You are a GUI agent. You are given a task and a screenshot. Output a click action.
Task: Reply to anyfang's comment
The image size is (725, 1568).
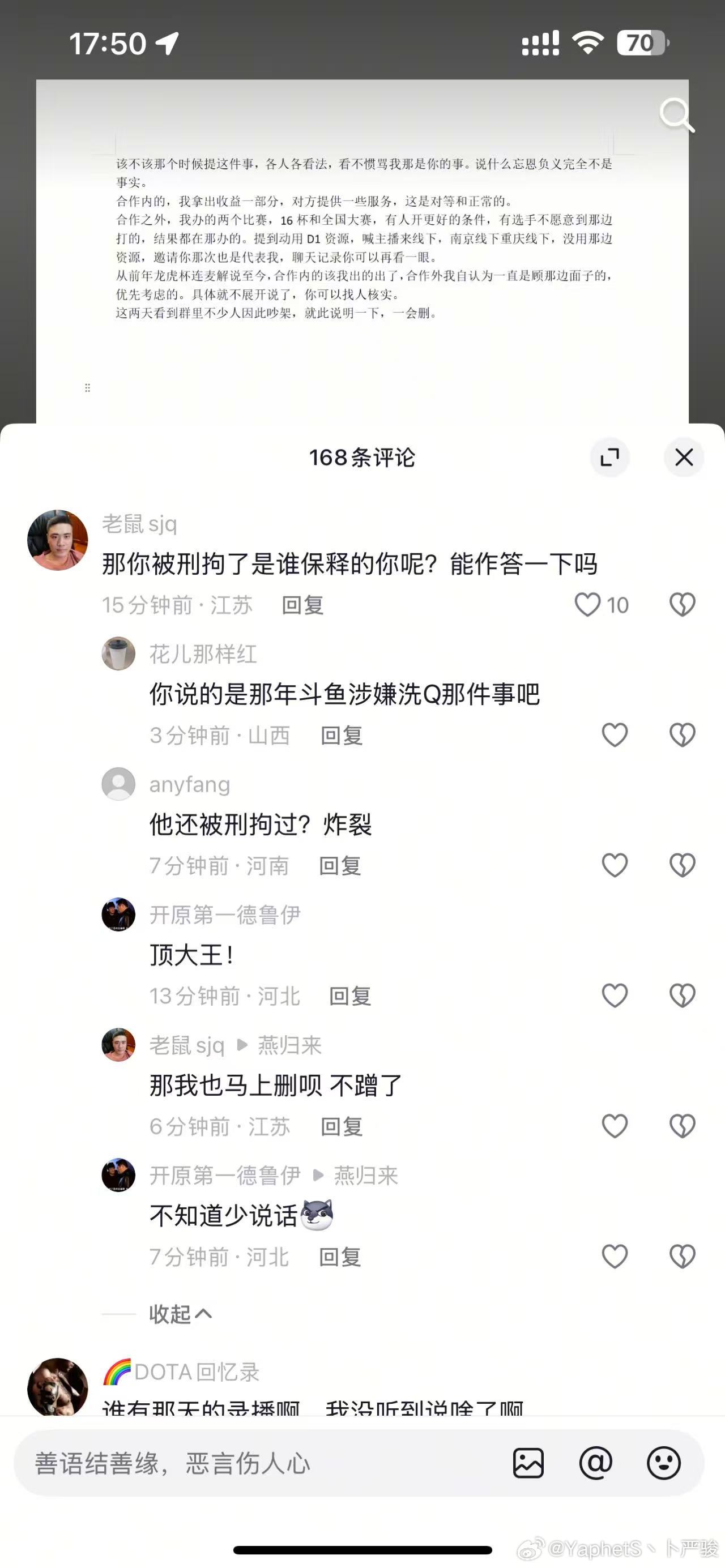click(340, 866)
